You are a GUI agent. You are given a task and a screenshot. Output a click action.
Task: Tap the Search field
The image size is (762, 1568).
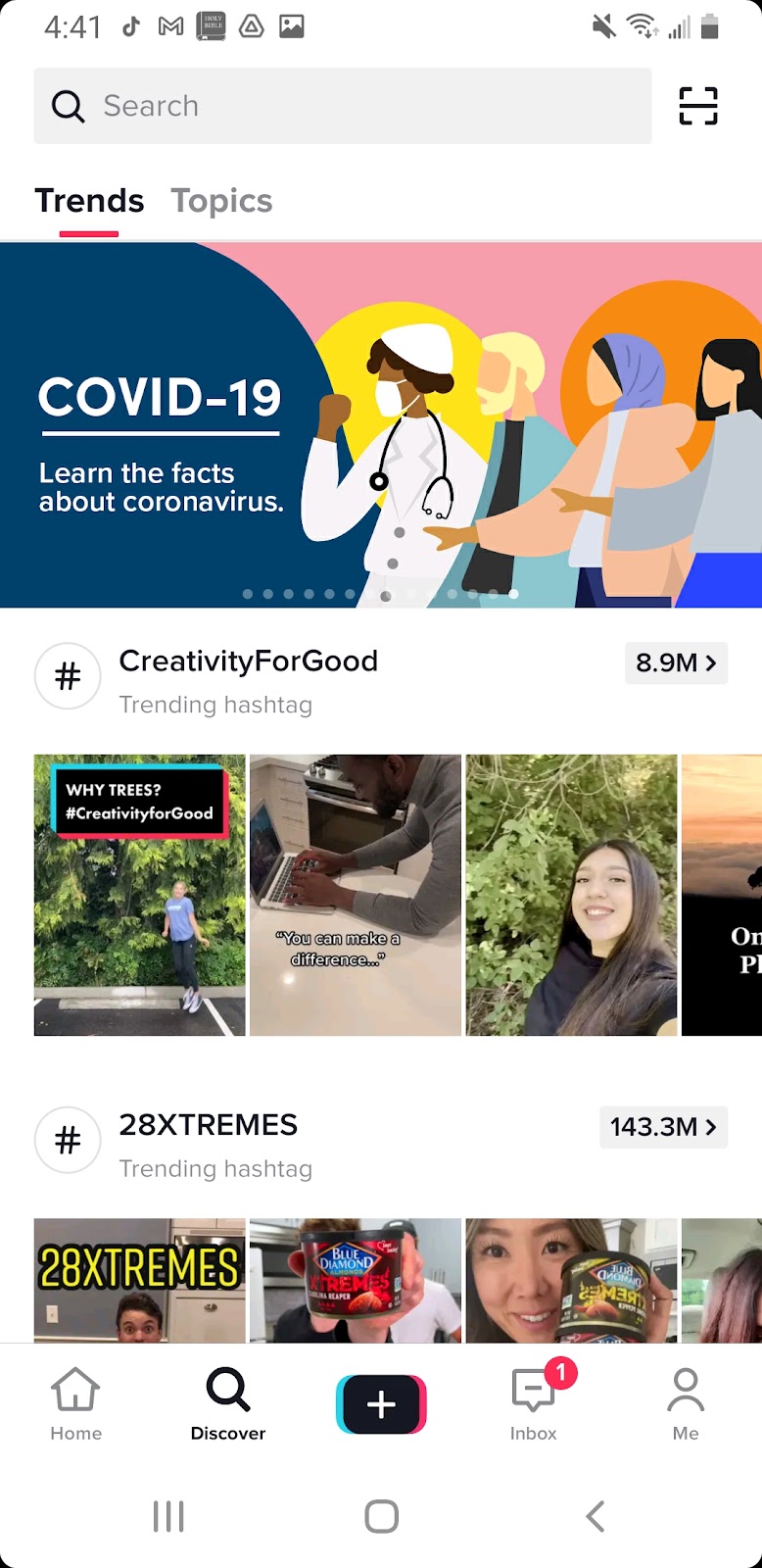pyautogui.click(x=343, y=106)
